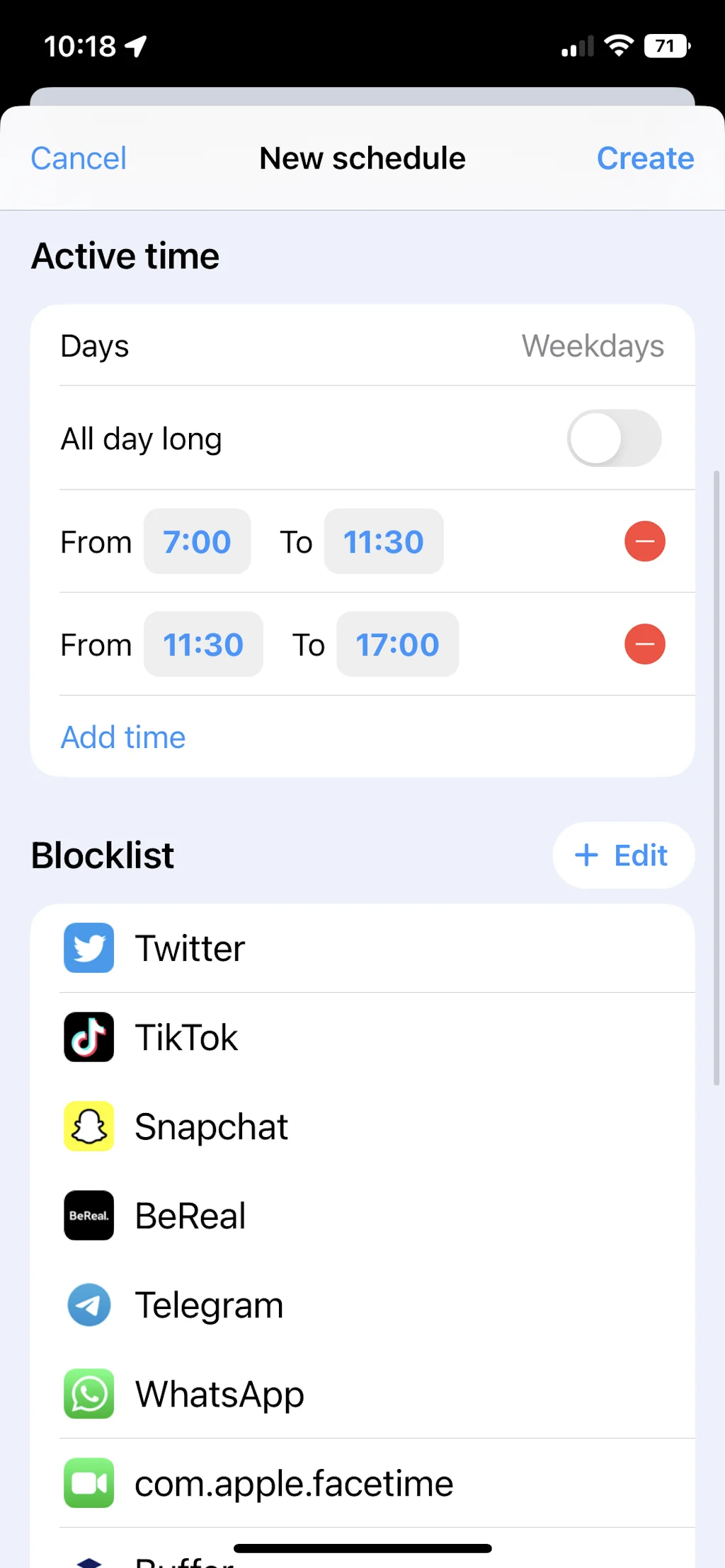Open the 7:00 start time picker

197,541
